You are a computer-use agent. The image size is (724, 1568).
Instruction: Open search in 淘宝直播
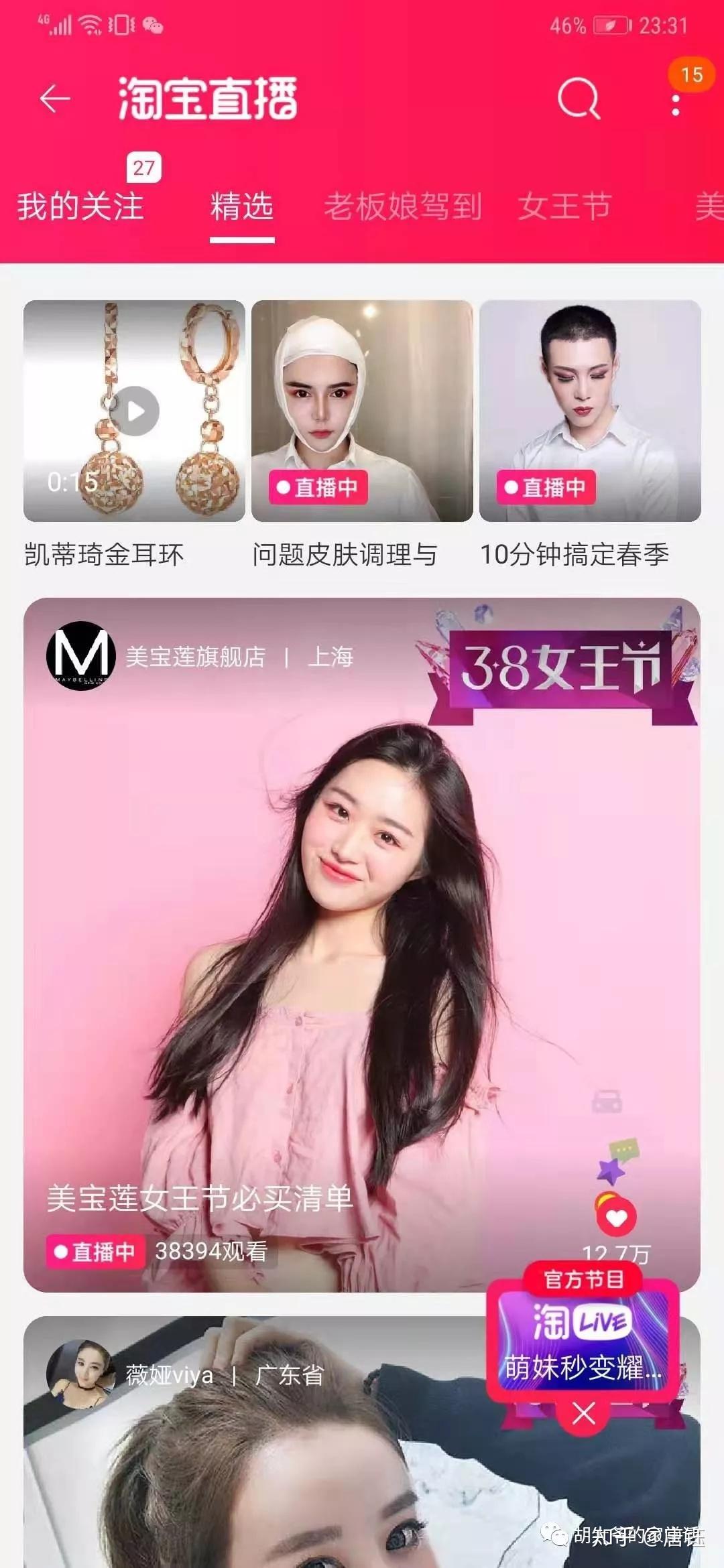click(579, 99)
